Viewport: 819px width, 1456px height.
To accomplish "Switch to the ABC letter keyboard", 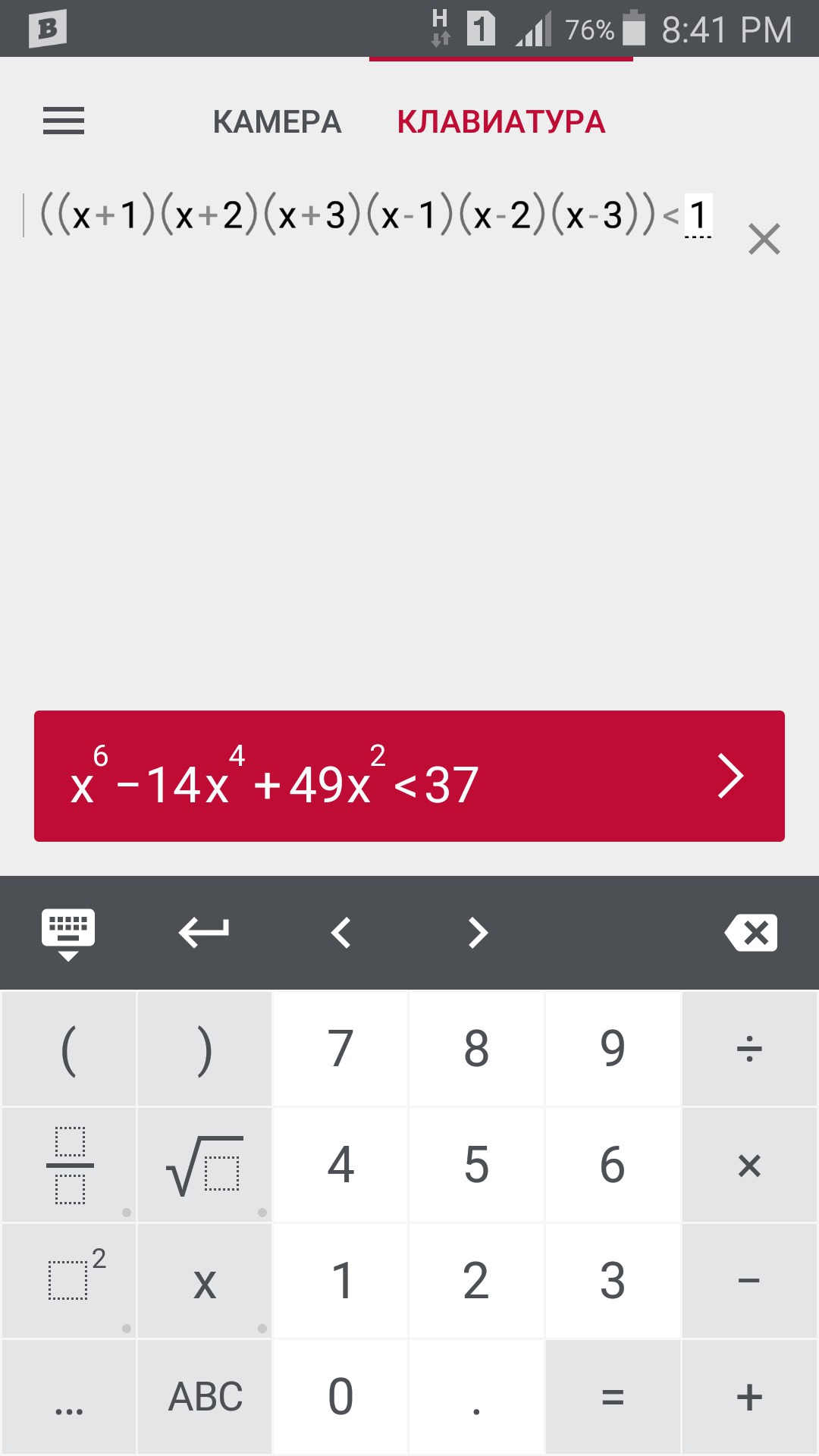I will click(x=205, y=1397).
